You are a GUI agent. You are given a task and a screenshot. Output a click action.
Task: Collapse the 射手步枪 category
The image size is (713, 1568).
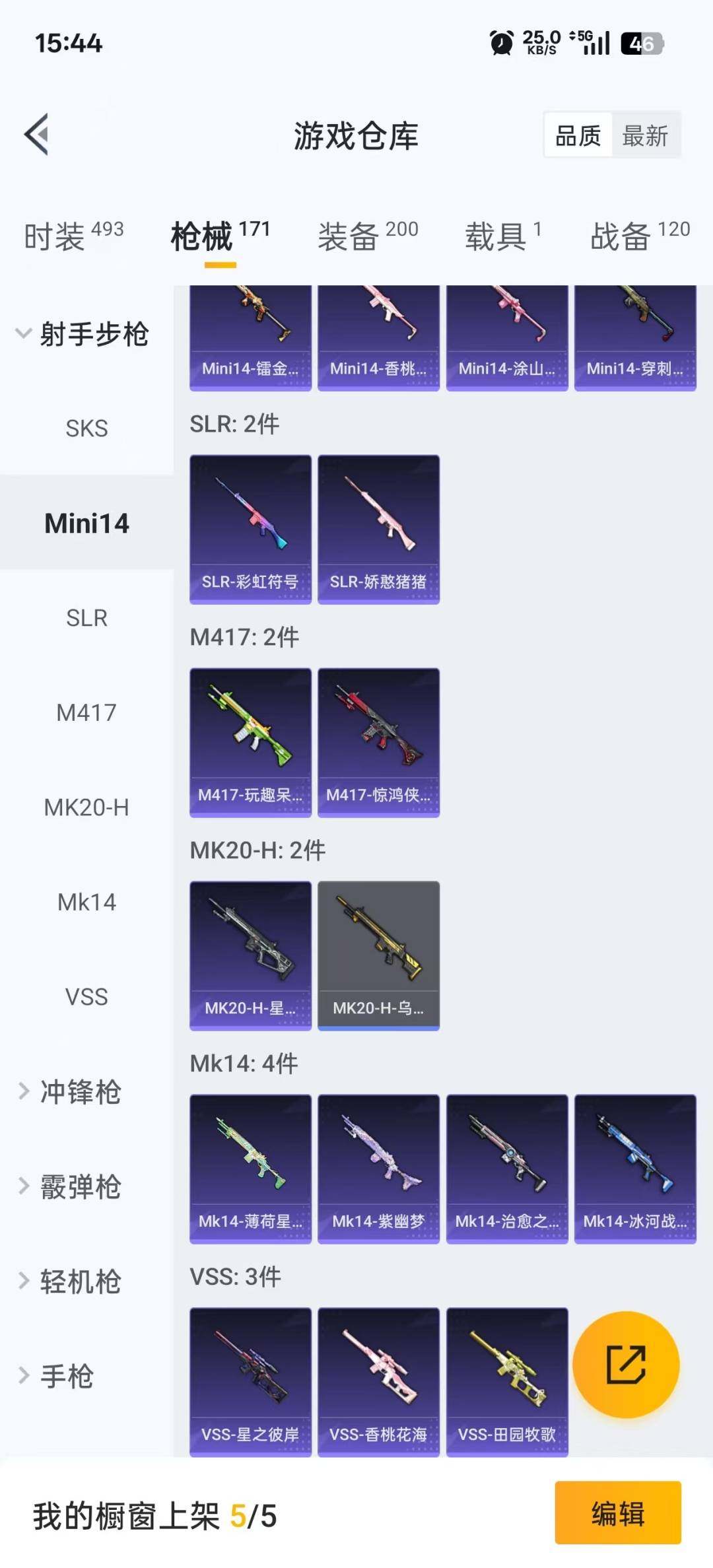coord(83,334)
